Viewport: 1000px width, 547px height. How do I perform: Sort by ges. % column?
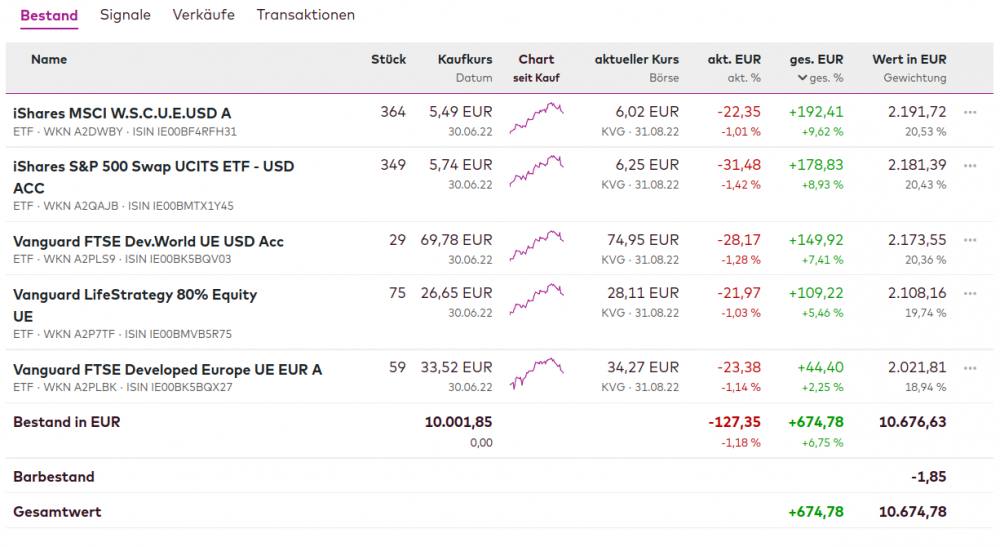[819, 78]
